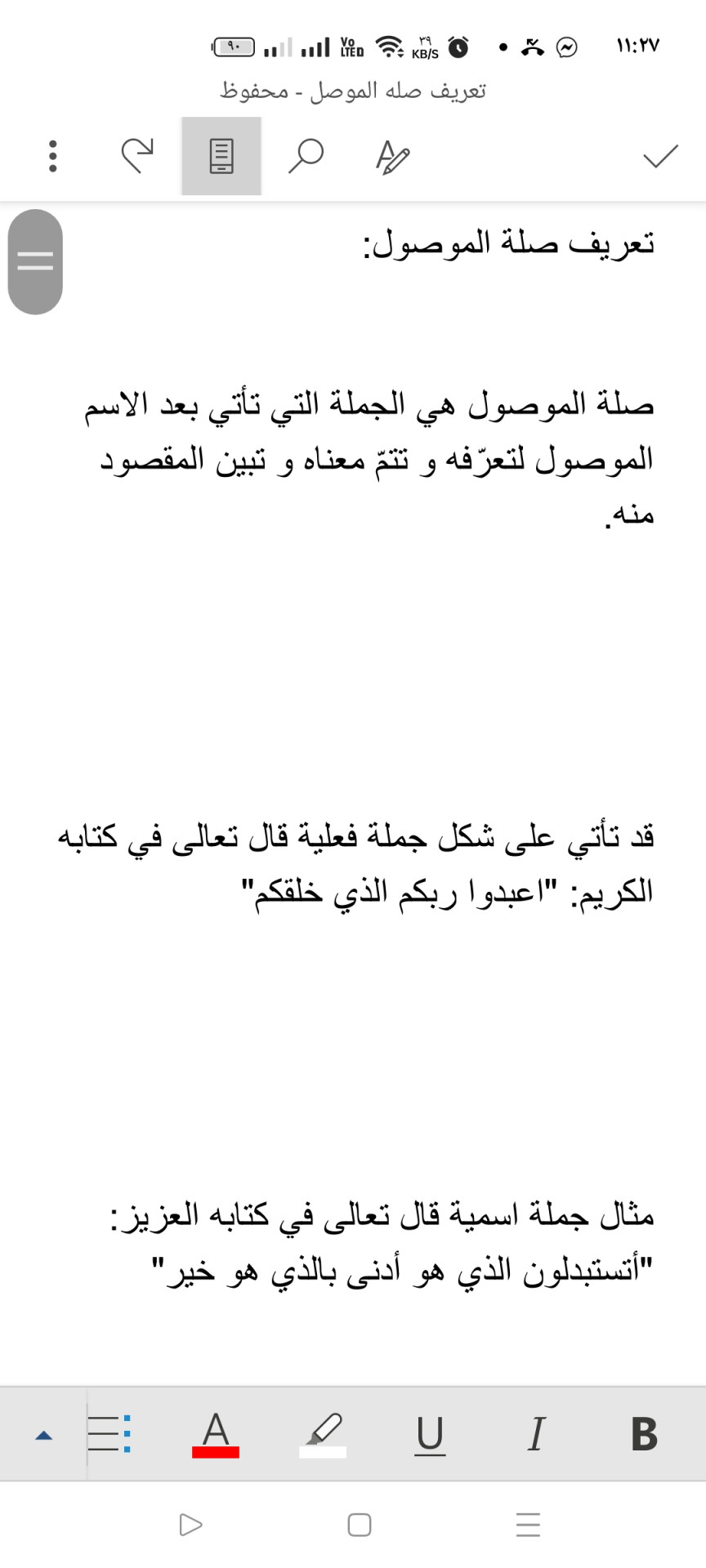Image resolution: width=706 pixels, height=1568 pixels.
Task: Go to the home screen
Action: [360, 1525]
